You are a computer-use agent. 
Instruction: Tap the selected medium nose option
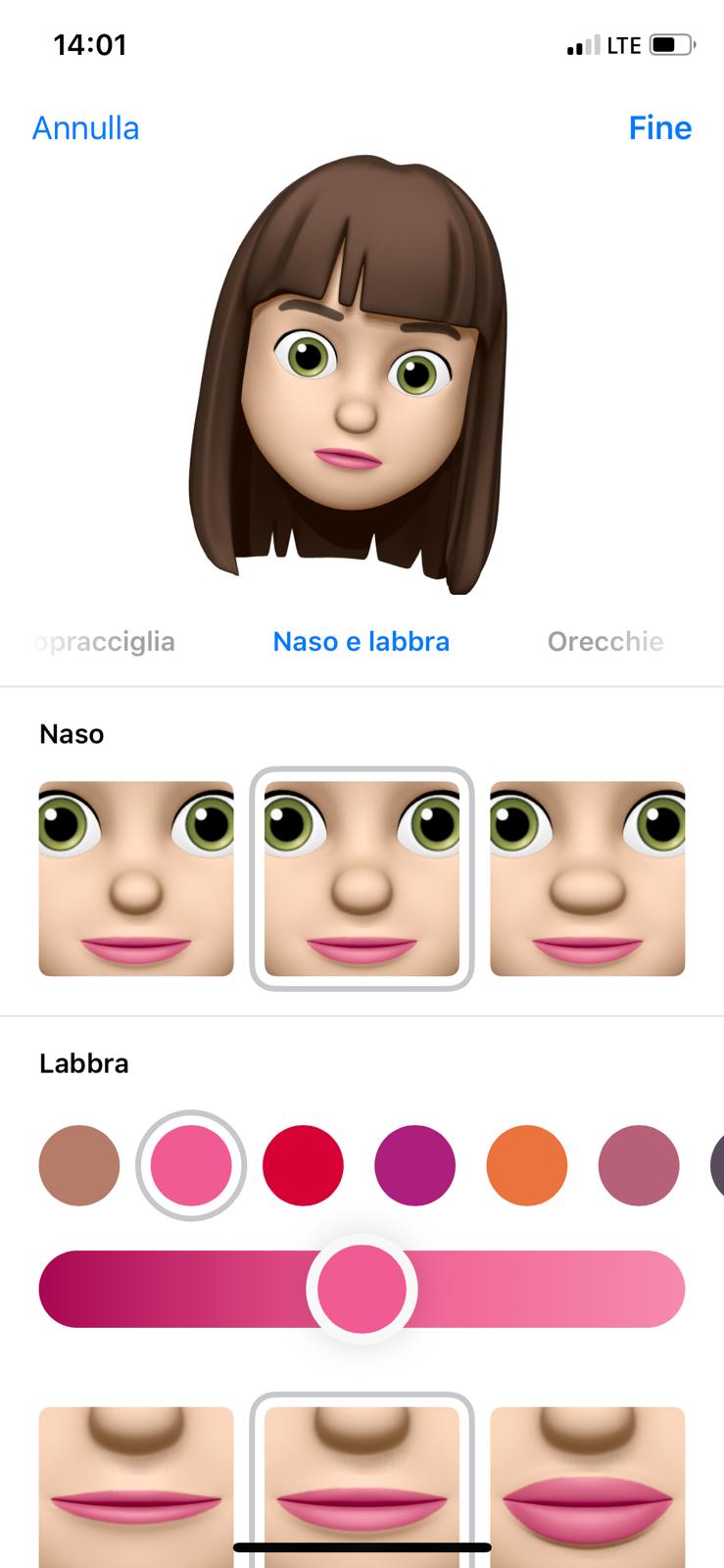click(362, 878)
